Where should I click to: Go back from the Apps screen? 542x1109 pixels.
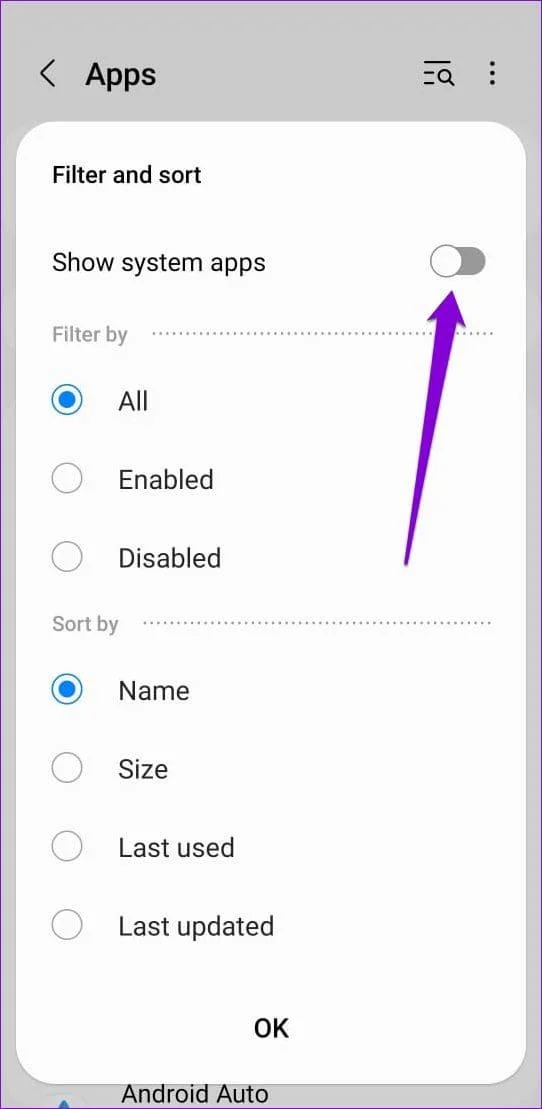click(48, 74)
